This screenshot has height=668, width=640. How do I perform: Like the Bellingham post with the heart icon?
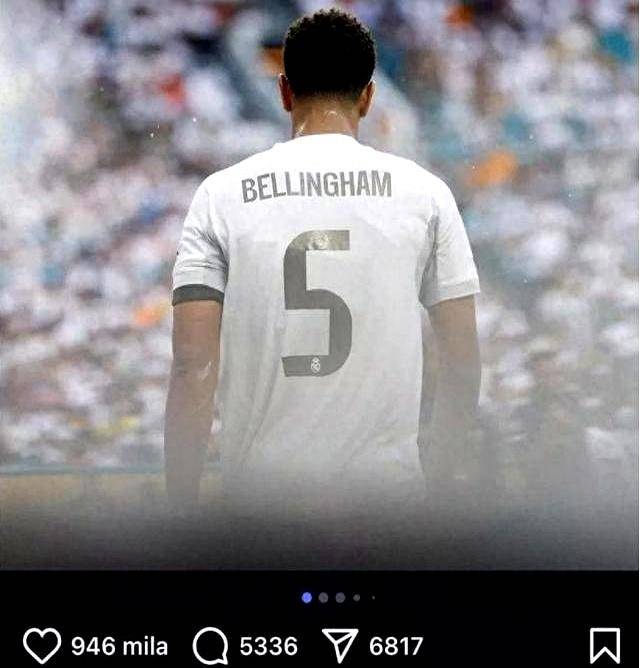(x=41, y=646)
